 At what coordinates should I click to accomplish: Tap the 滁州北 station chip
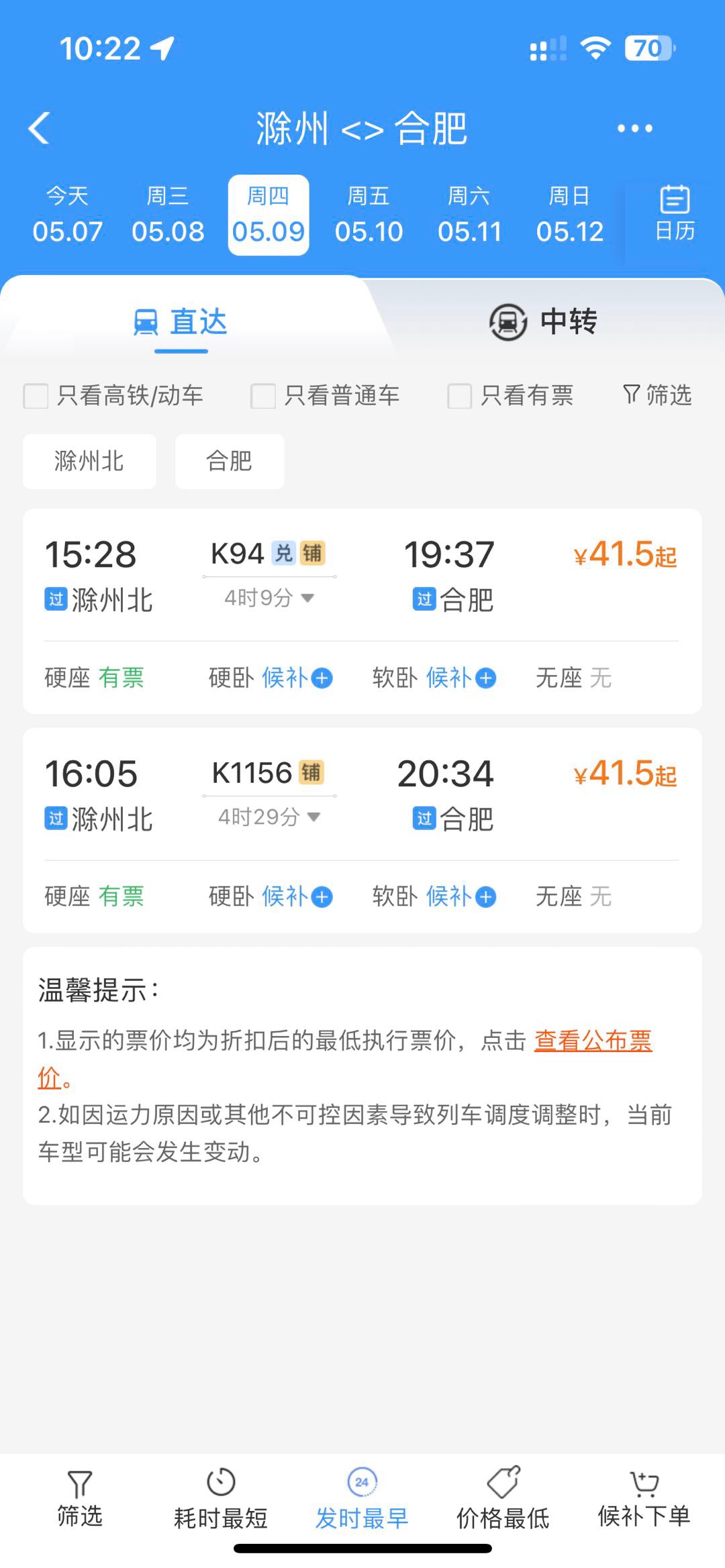click(89, 461)
